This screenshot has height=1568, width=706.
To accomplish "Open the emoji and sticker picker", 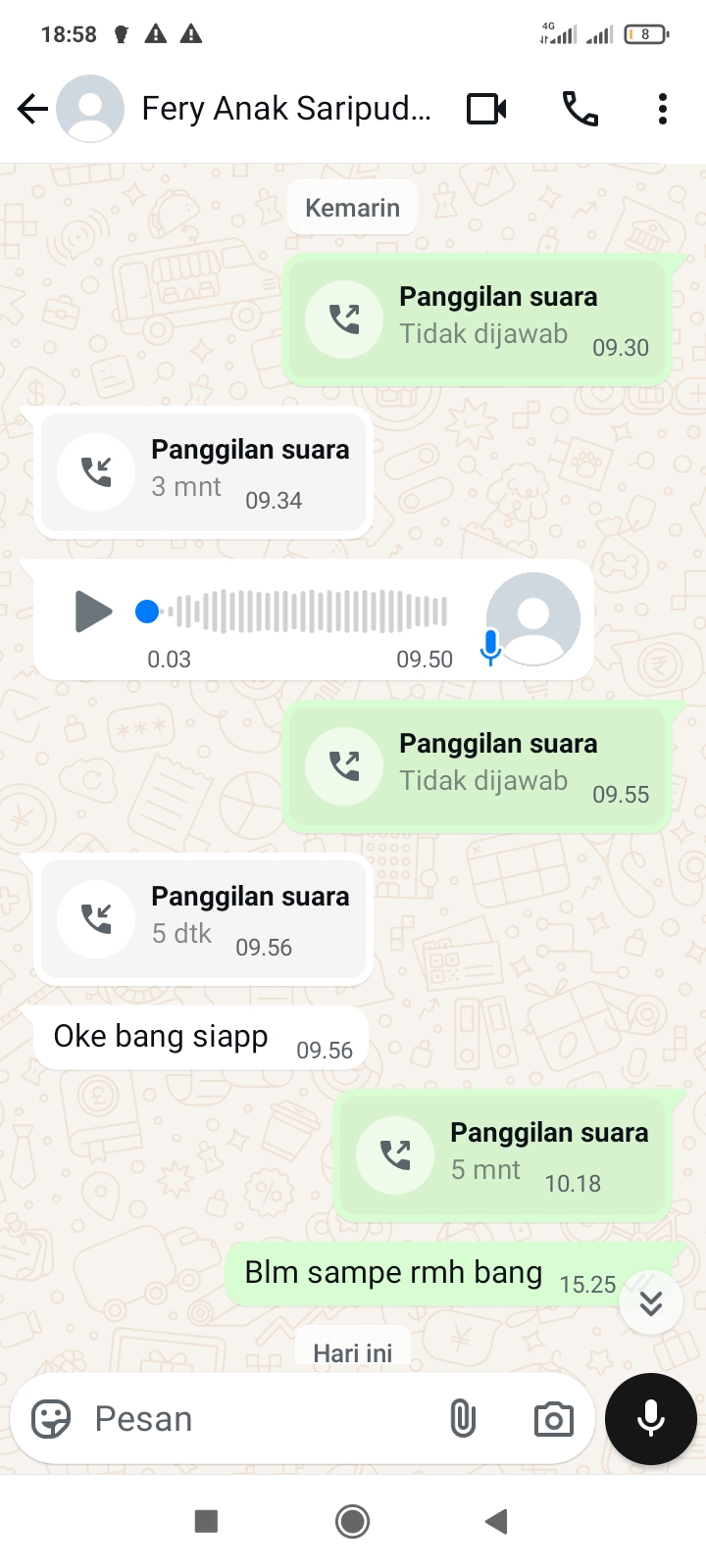I will (x=51, y=1418).
